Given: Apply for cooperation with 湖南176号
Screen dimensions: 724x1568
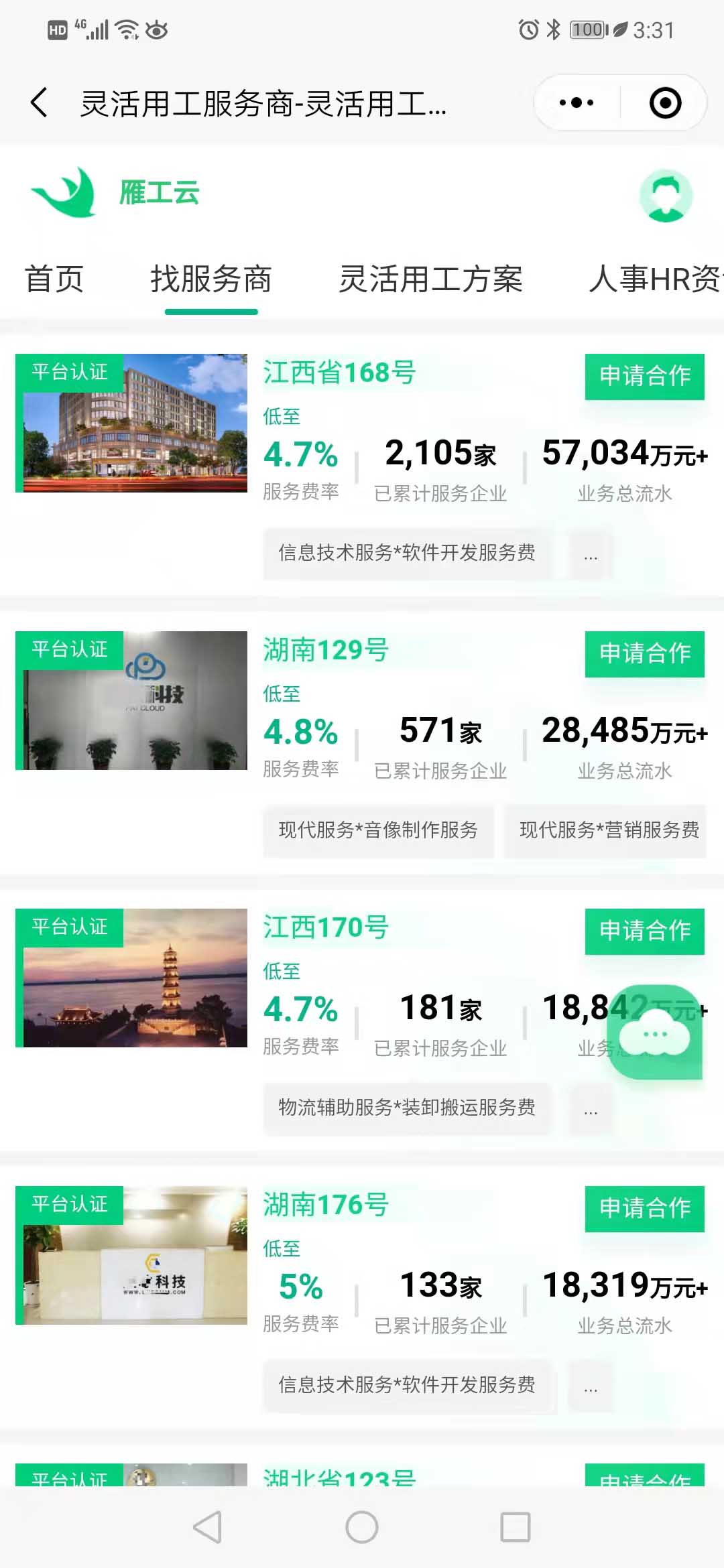Looking at the screenshot, I should click(x=644, y=1208).
